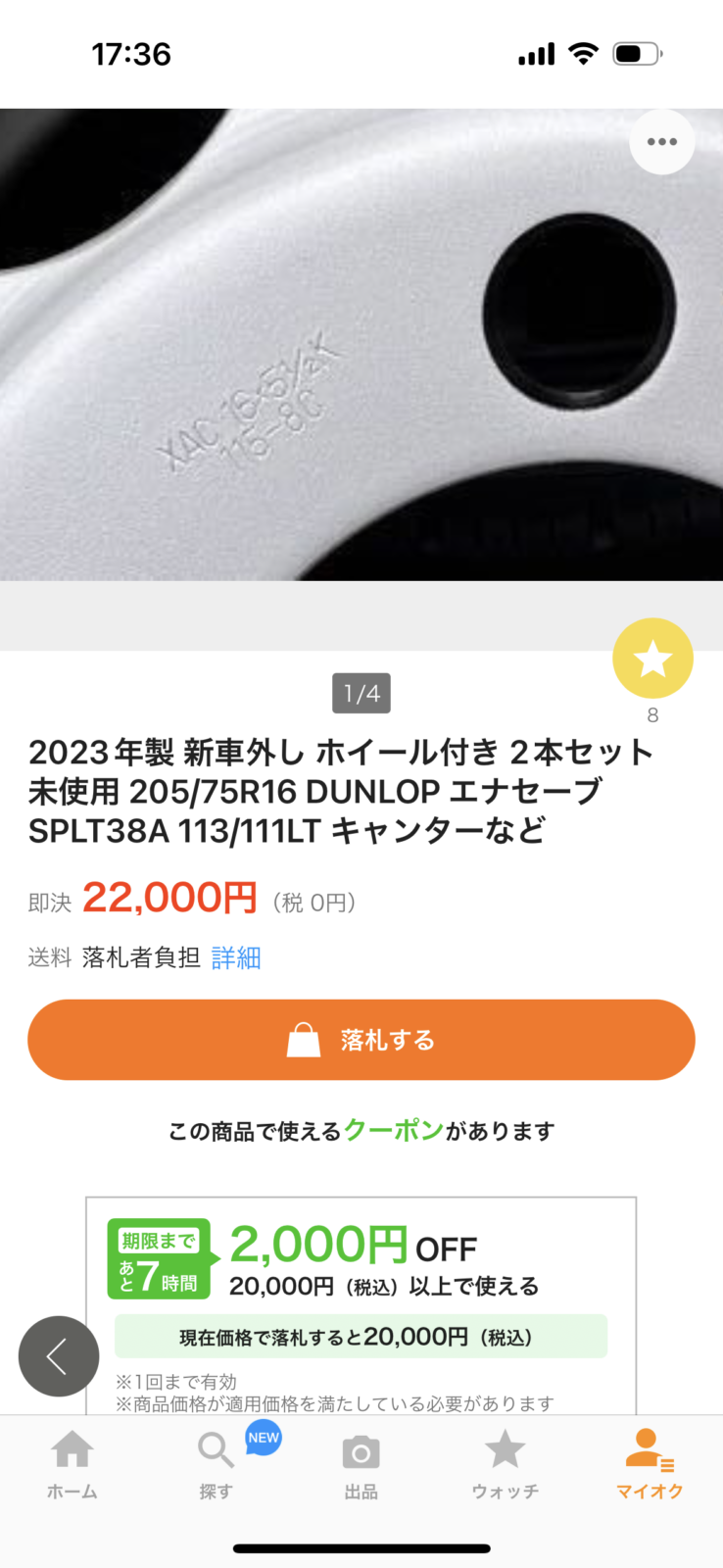Switch to the ウォッチ tab

pyautogui.click(x=505, y=1464)
